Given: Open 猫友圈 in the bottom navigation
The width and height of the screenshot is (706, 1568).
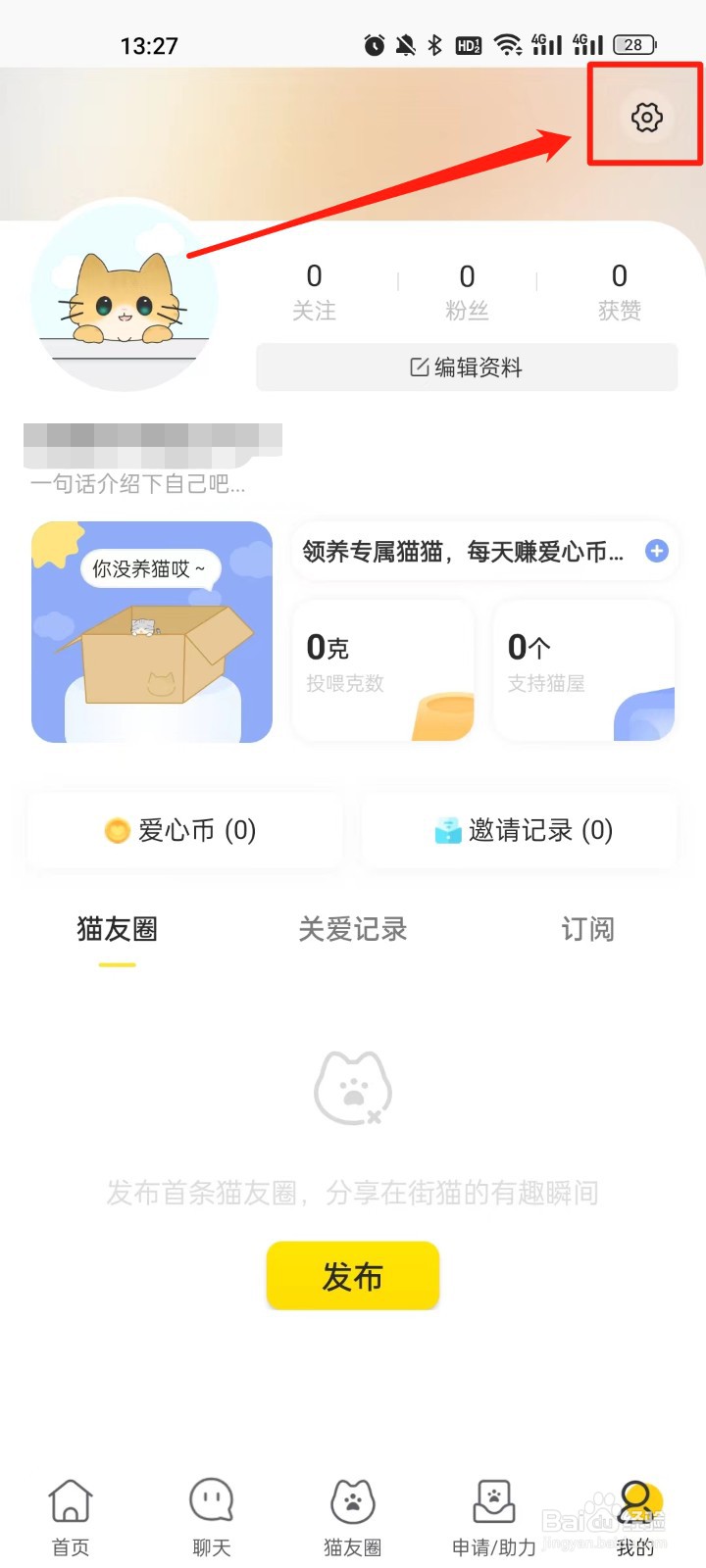Looking at the screenshot, I should pyautogui.click(x=352, y=1517).
